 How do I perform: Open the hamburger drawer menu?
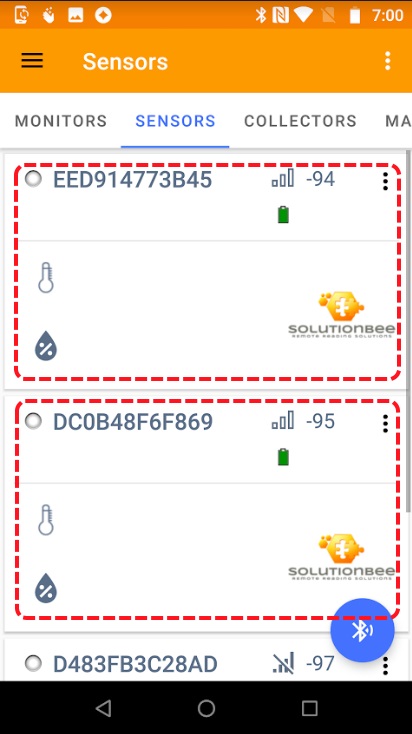coord(32,61)
